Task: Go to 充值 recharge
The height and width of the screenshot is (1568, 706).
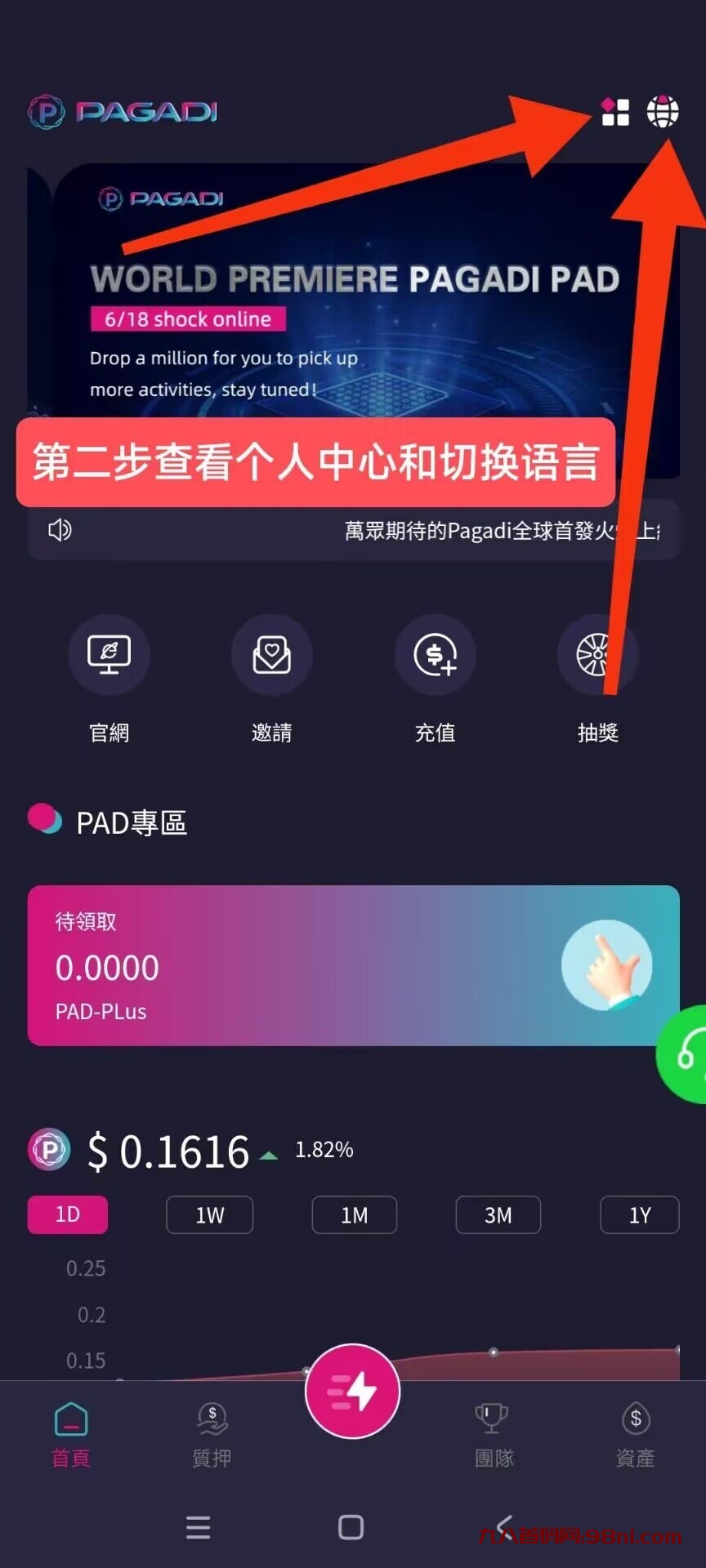Action: click(x=435, y=654)
